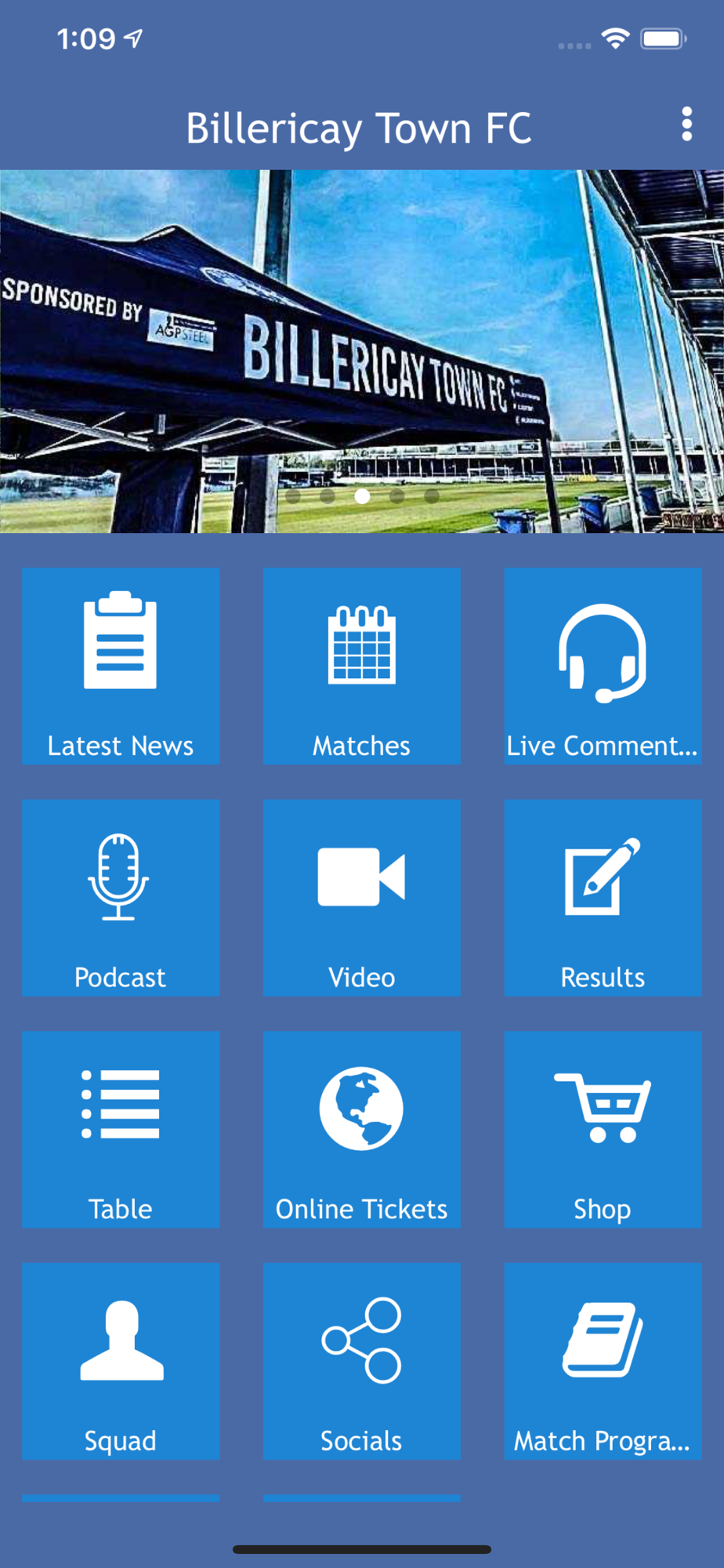
Task: Open Online Tickets
Action: (x=361, y=1129)
